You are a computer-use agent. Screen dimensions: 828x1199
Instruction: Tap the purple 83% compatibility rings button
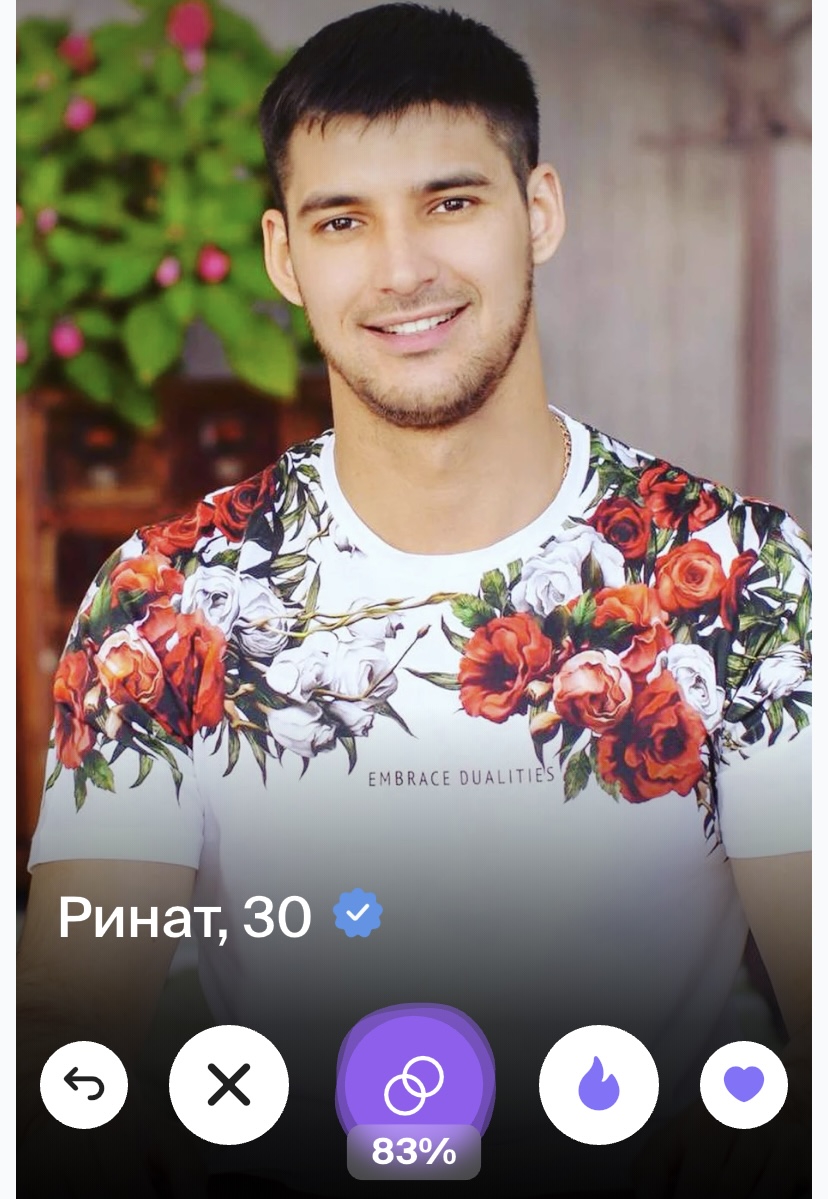point(414,1084)
